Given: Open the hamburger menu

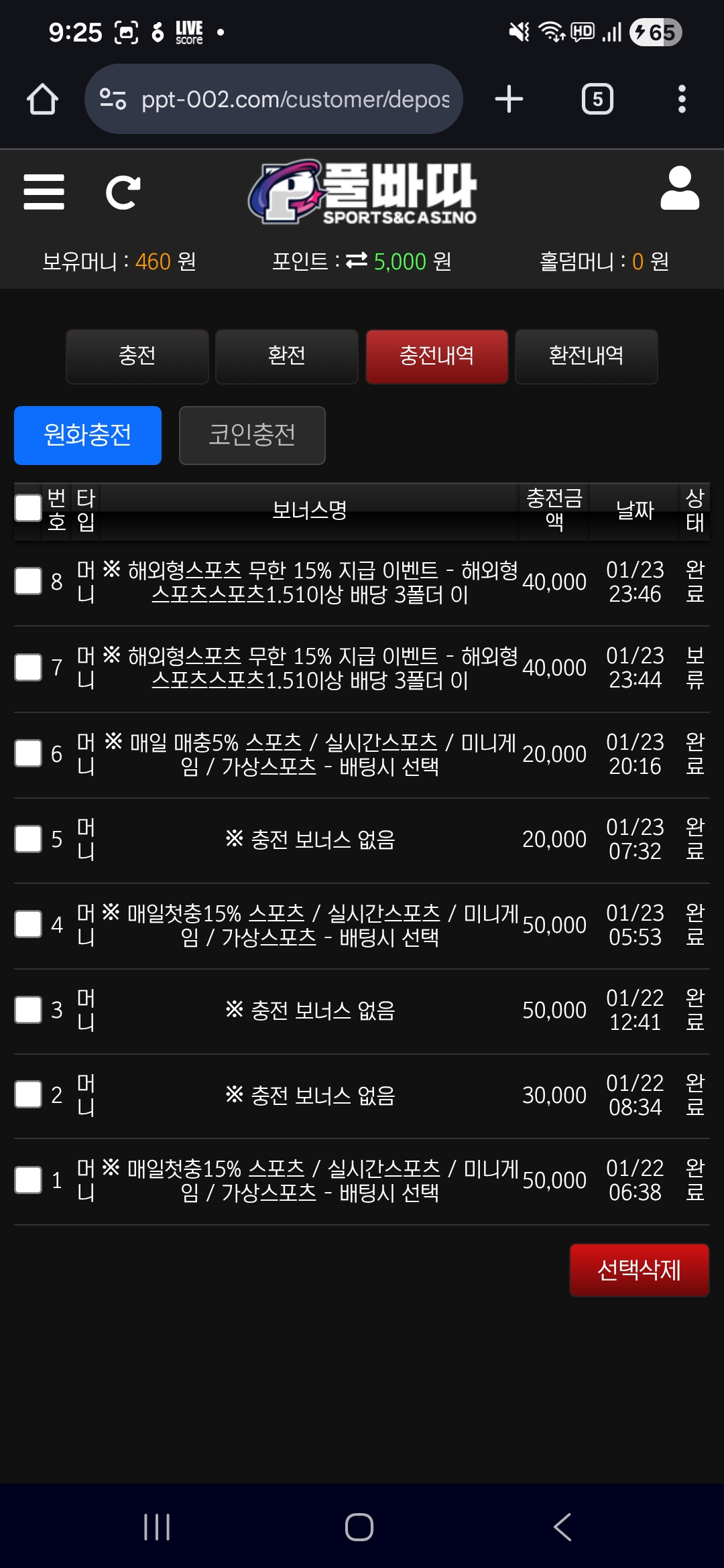Looking at the screenshot, I should [44, 192].
